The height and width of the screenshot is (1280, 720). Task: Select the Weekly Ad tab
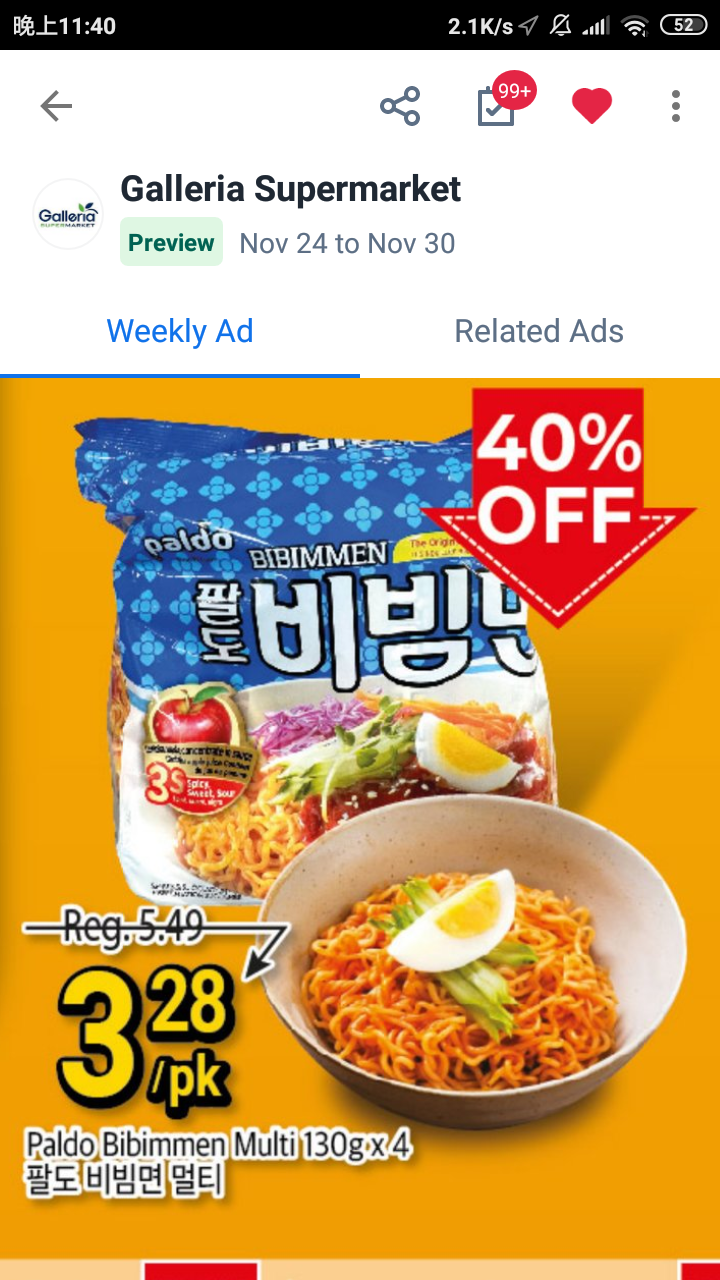tap(180, 331)
